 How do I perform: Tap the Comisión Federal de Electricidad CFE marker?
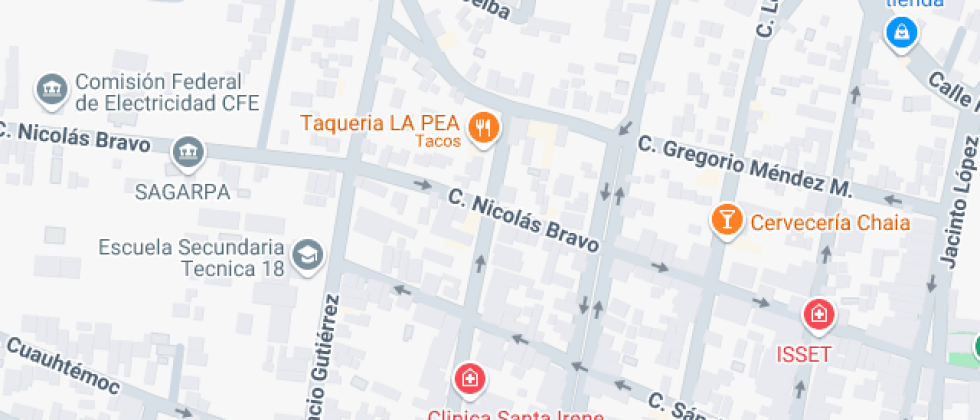[x=50, y=91]
